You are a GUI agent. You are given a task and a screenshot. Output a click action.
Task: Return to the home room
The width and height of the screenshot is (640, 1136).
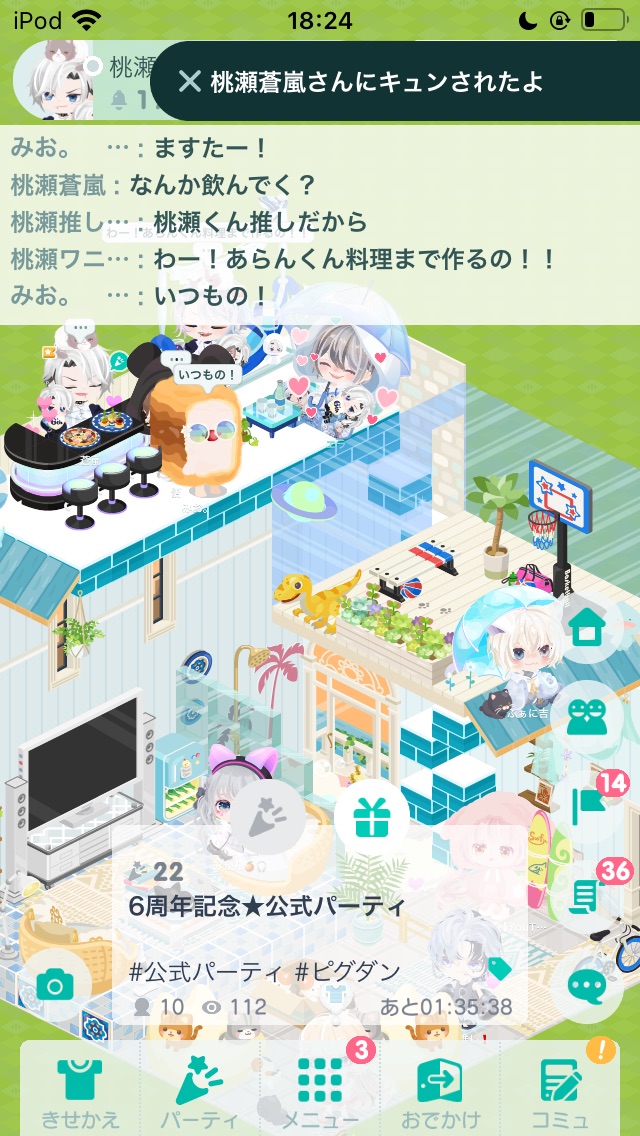pos(587,629)
